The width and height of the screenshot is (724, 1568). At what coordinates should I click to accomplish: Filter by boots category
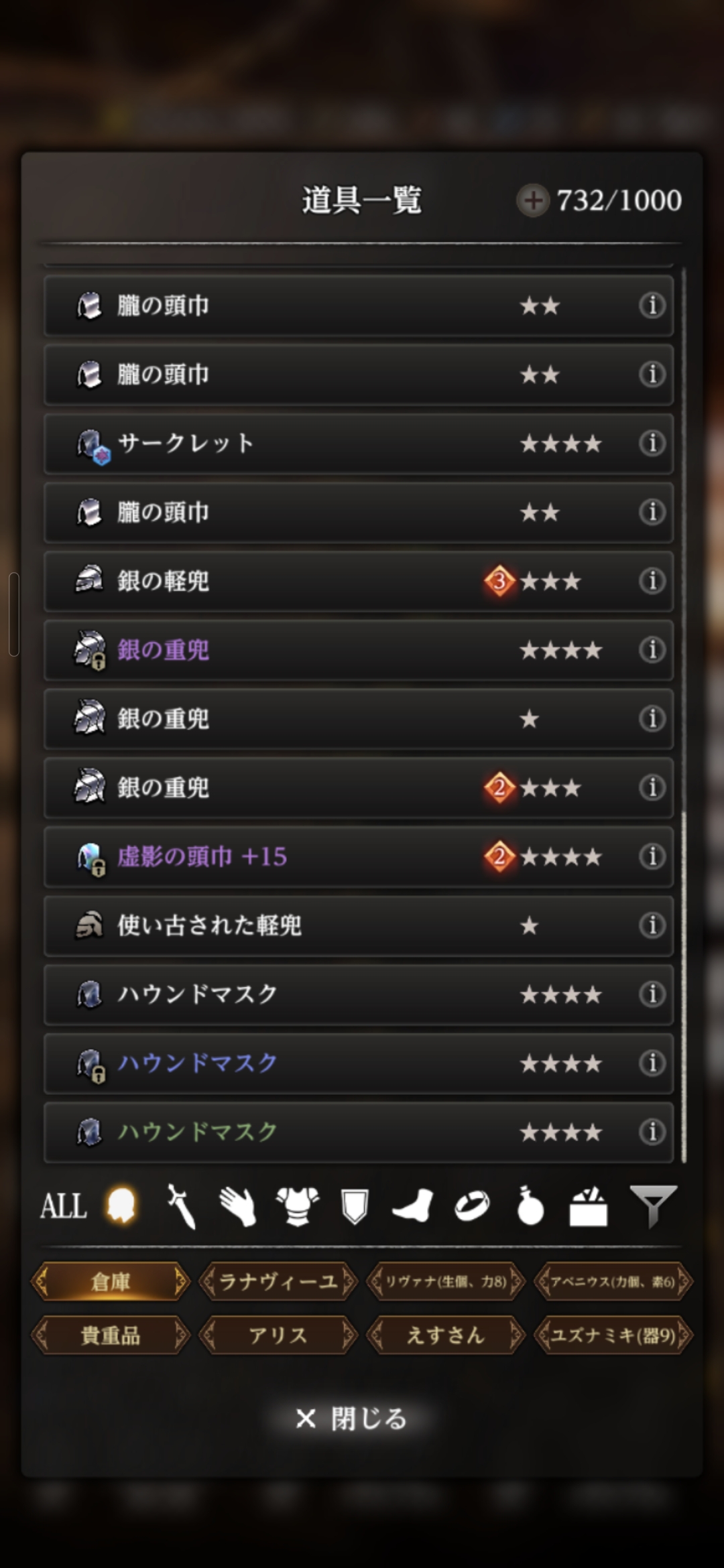point(412,1206)
